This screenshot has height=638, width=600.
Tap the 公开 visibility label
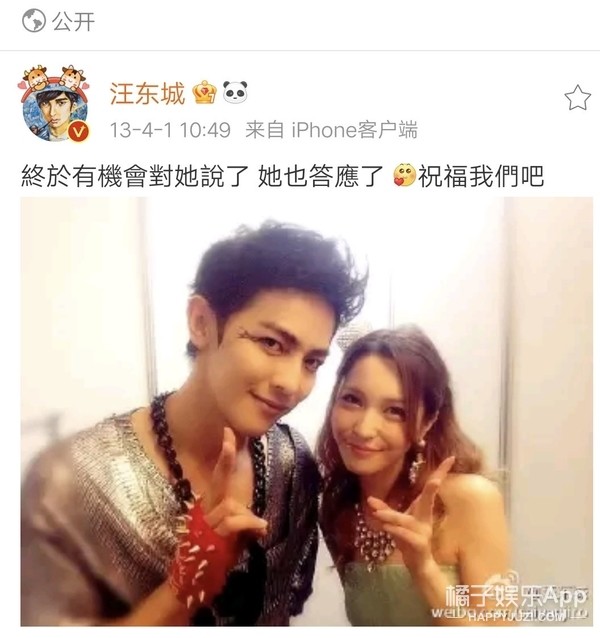click(x=60, y=21)
